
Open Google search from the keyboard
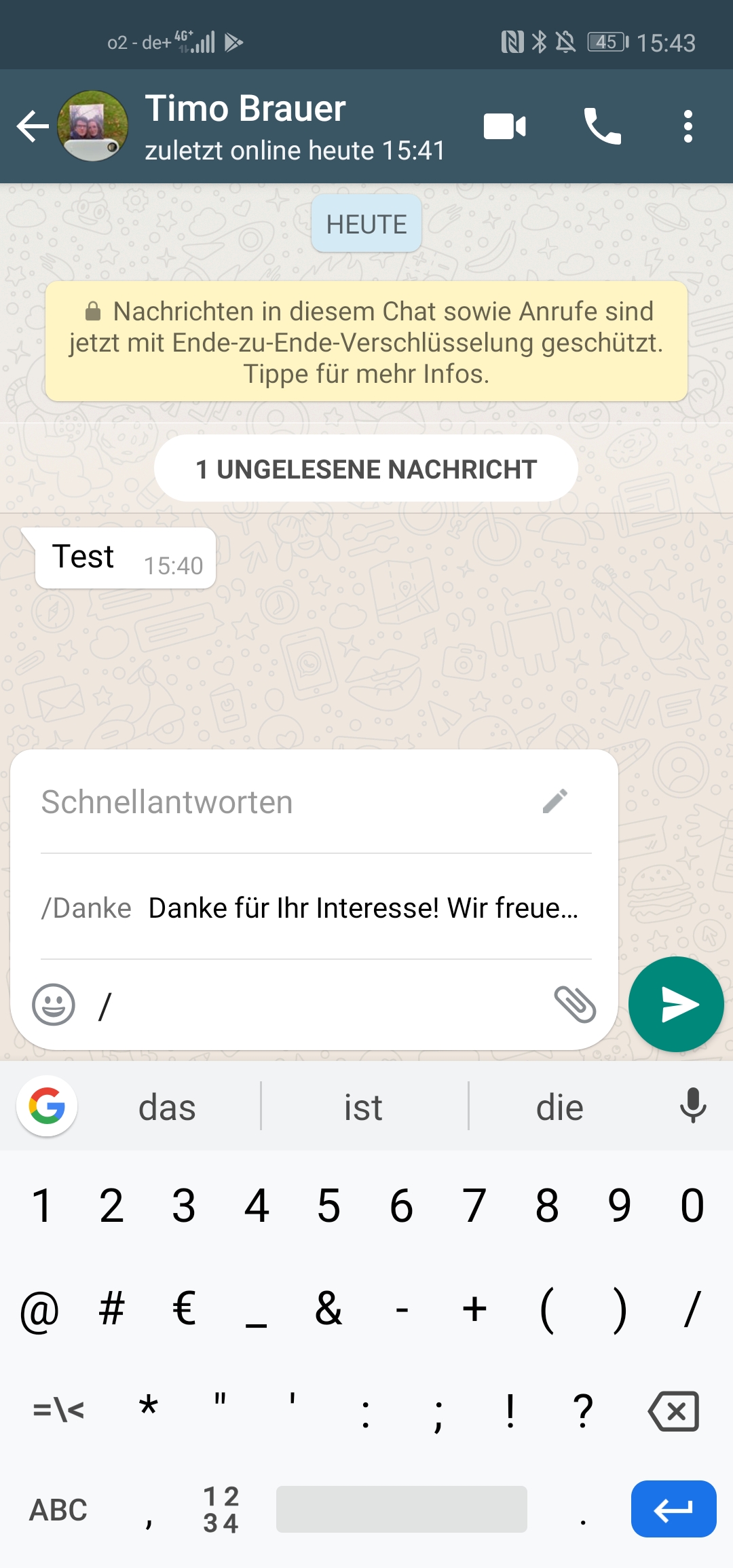tap(47, 1106)
